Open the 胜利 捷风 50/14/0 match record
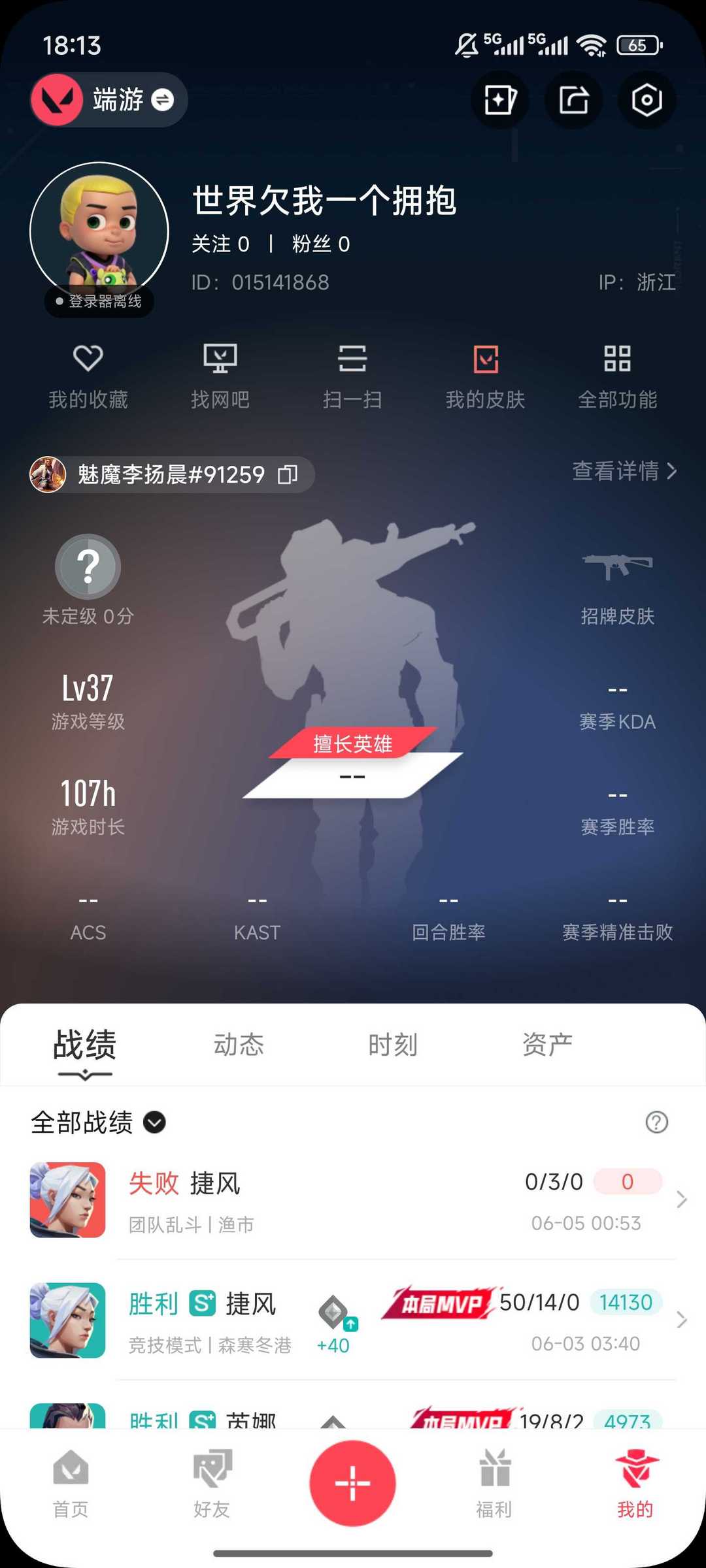This screenshot has width=706, height=1568. (x=353, y=1320)
